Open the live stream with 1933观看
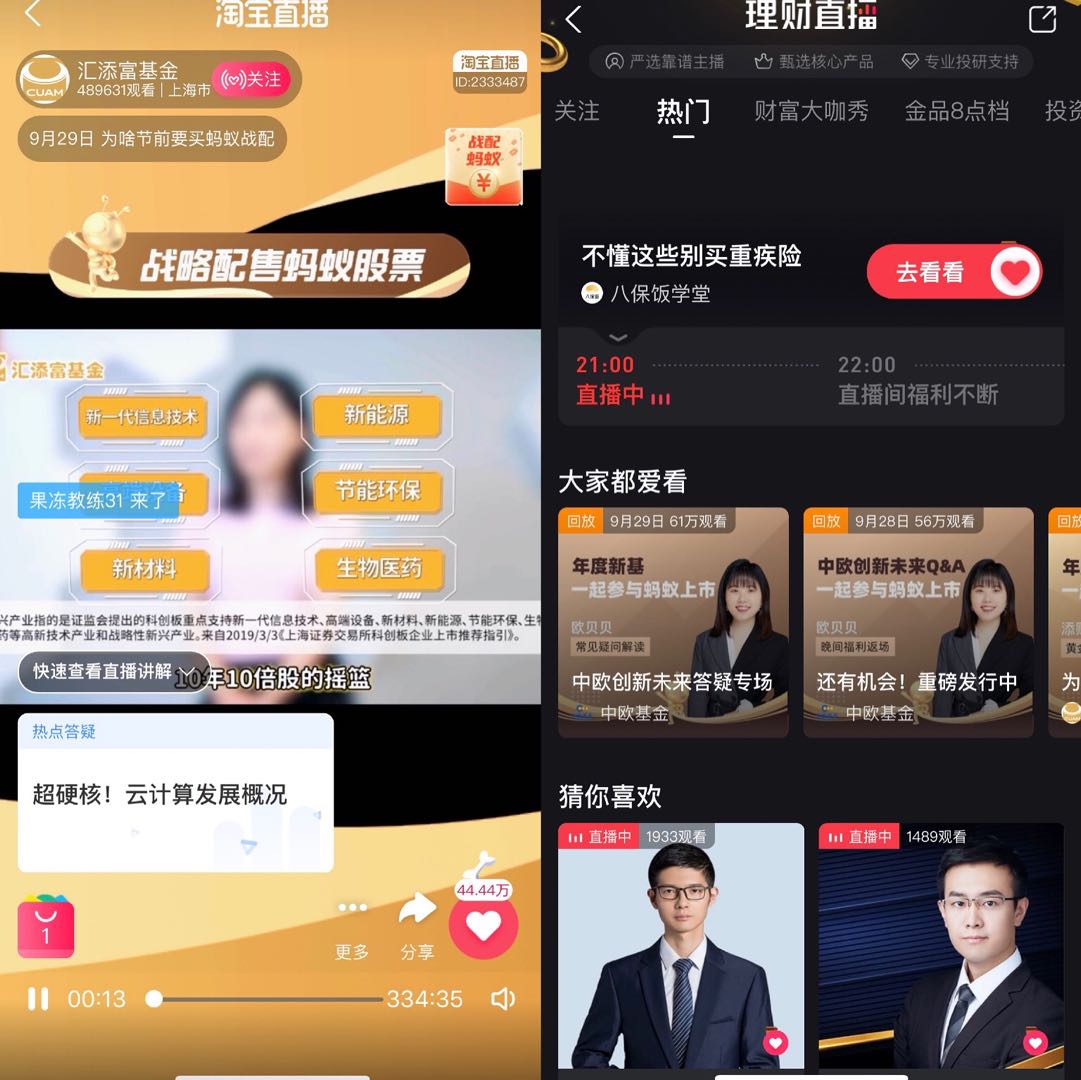 [x=680, y=945]
